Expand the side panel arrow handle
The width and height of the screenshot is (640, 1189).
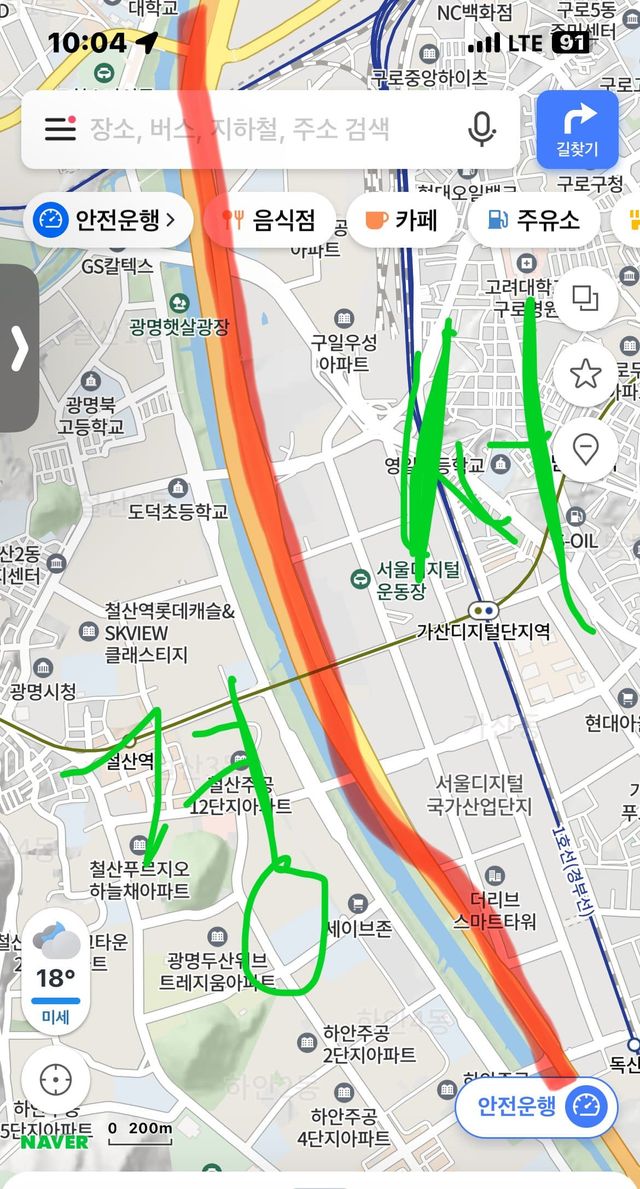point(19,349)
